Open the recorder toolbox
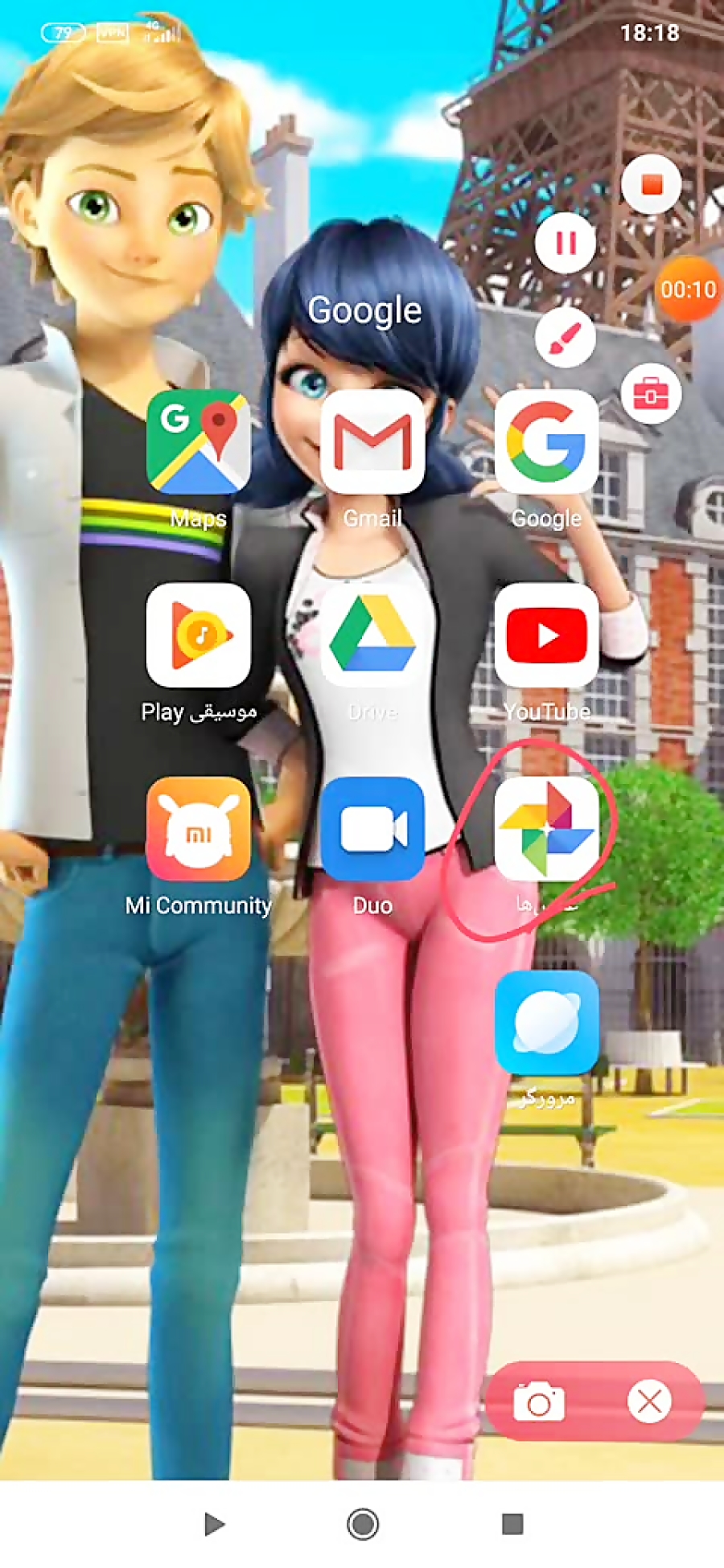The image size is (724, 1568). (652, 394)
